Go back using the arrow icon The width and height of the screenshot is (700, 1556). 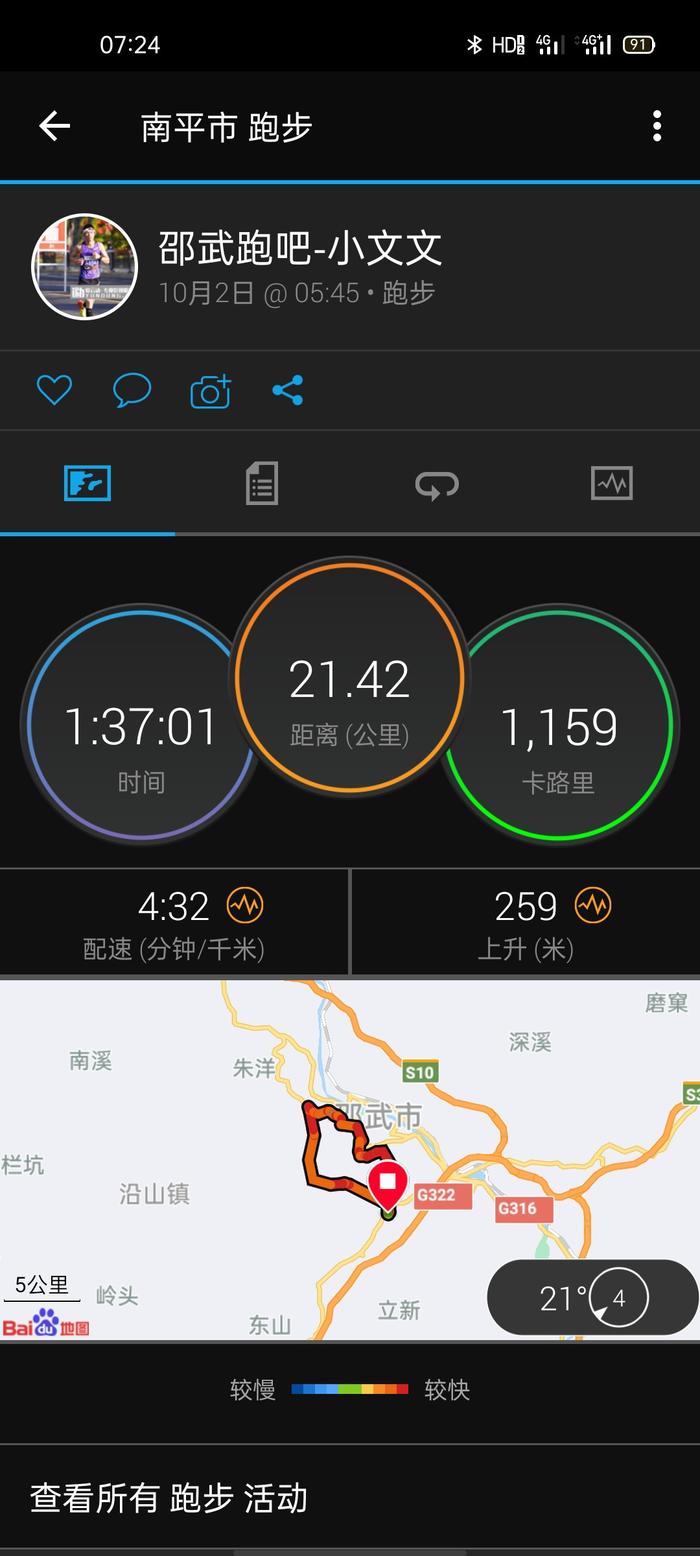[54, 126]
